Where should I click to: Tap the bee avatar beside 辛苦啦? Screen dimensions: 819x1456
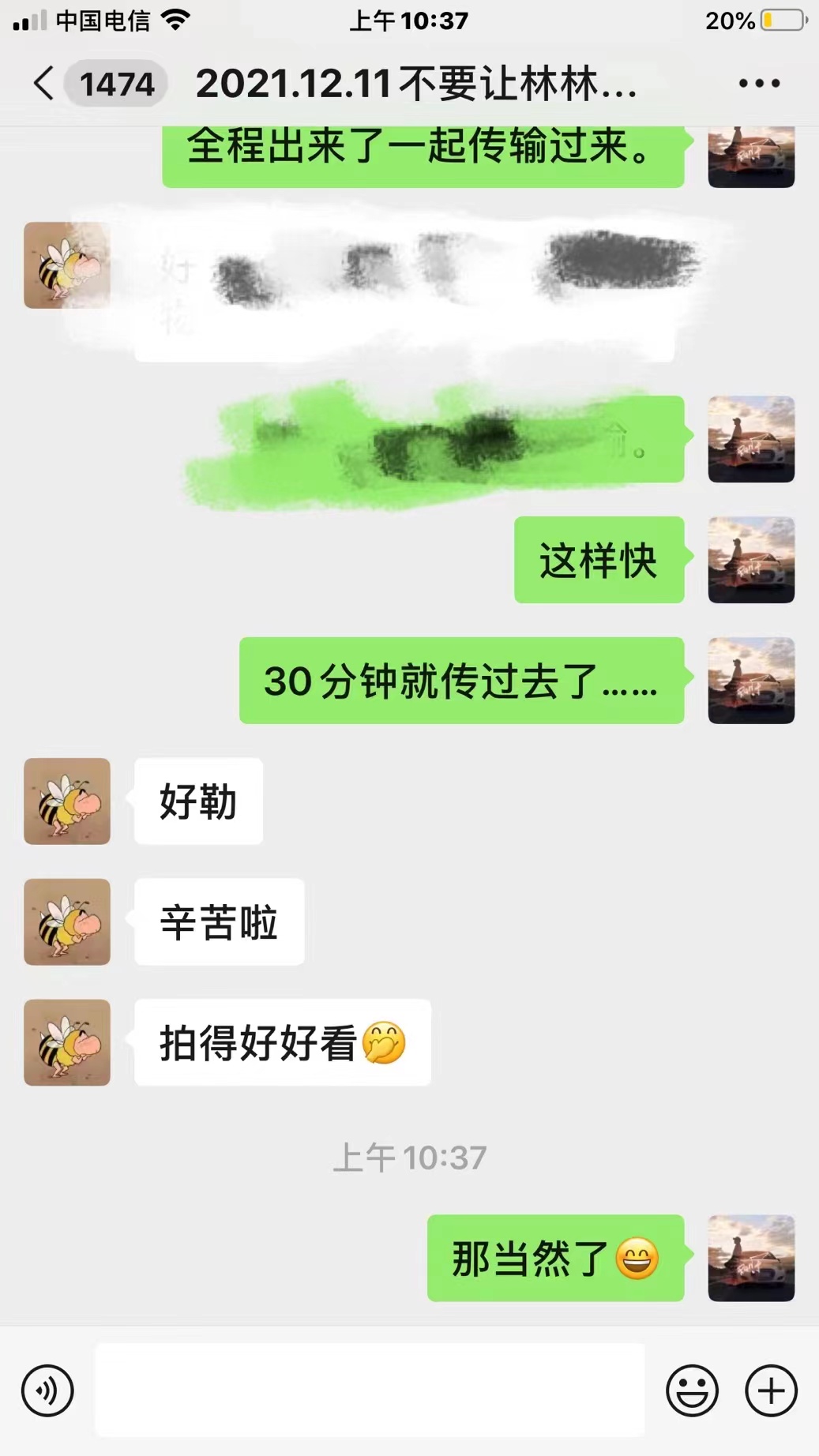[x=67, y=921]
